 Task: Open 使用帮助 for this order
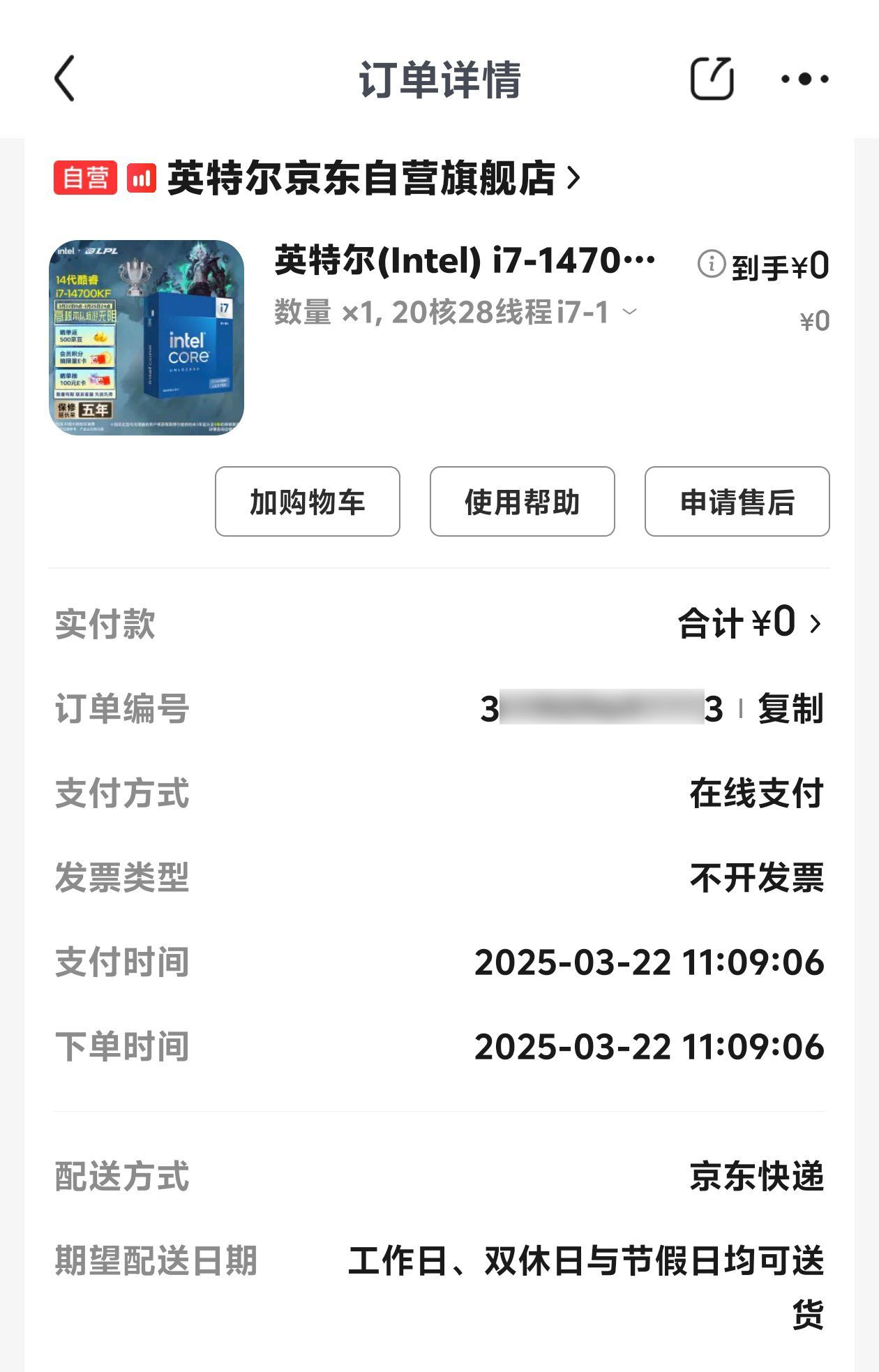pos(522,502)
